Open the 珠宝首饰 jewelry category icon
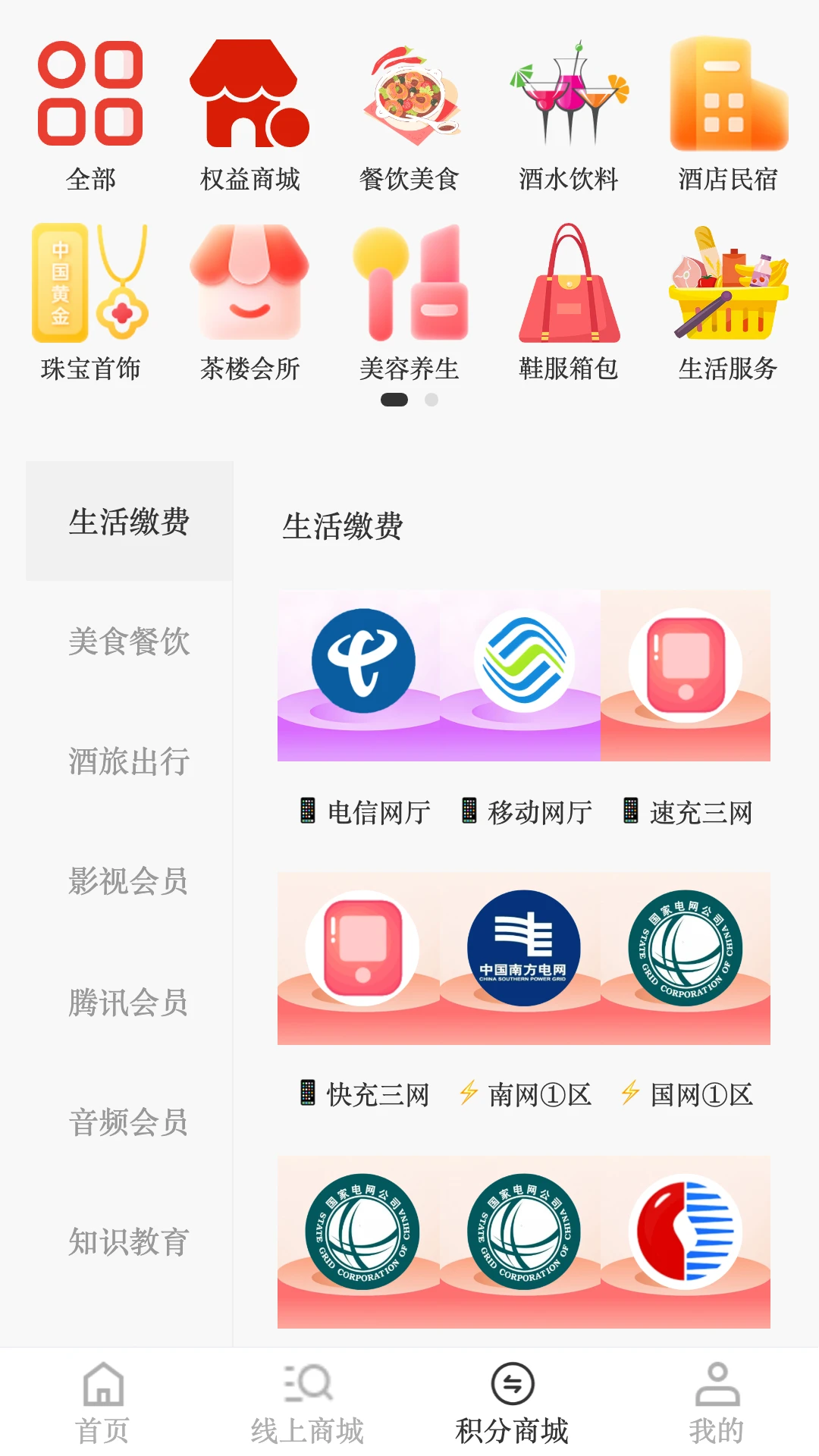Image resolution: width=819 pixels, height=1456 pixels. (91, 288)
